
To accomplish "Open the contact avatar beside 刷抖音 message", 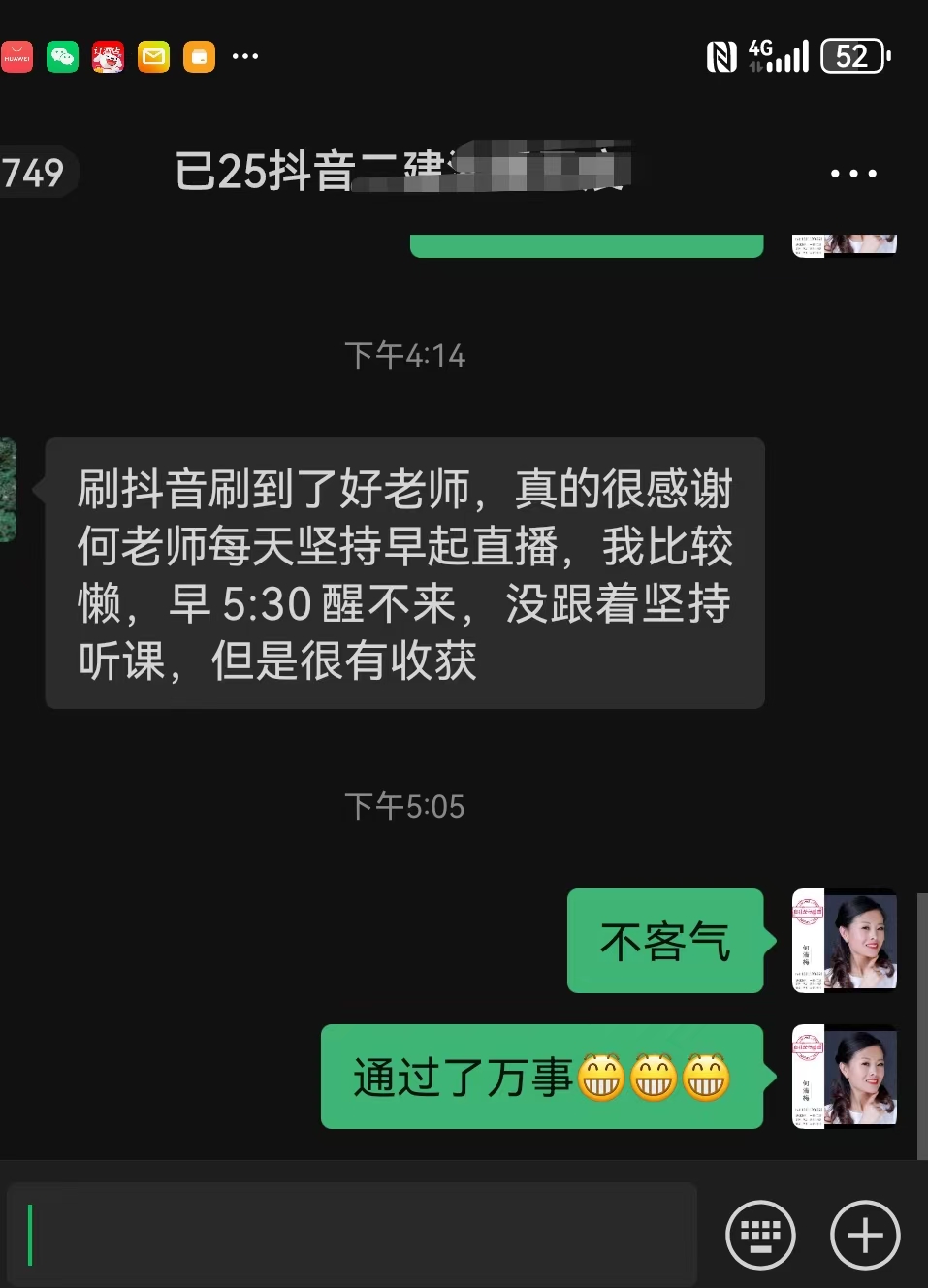I will tap(8, 490).
